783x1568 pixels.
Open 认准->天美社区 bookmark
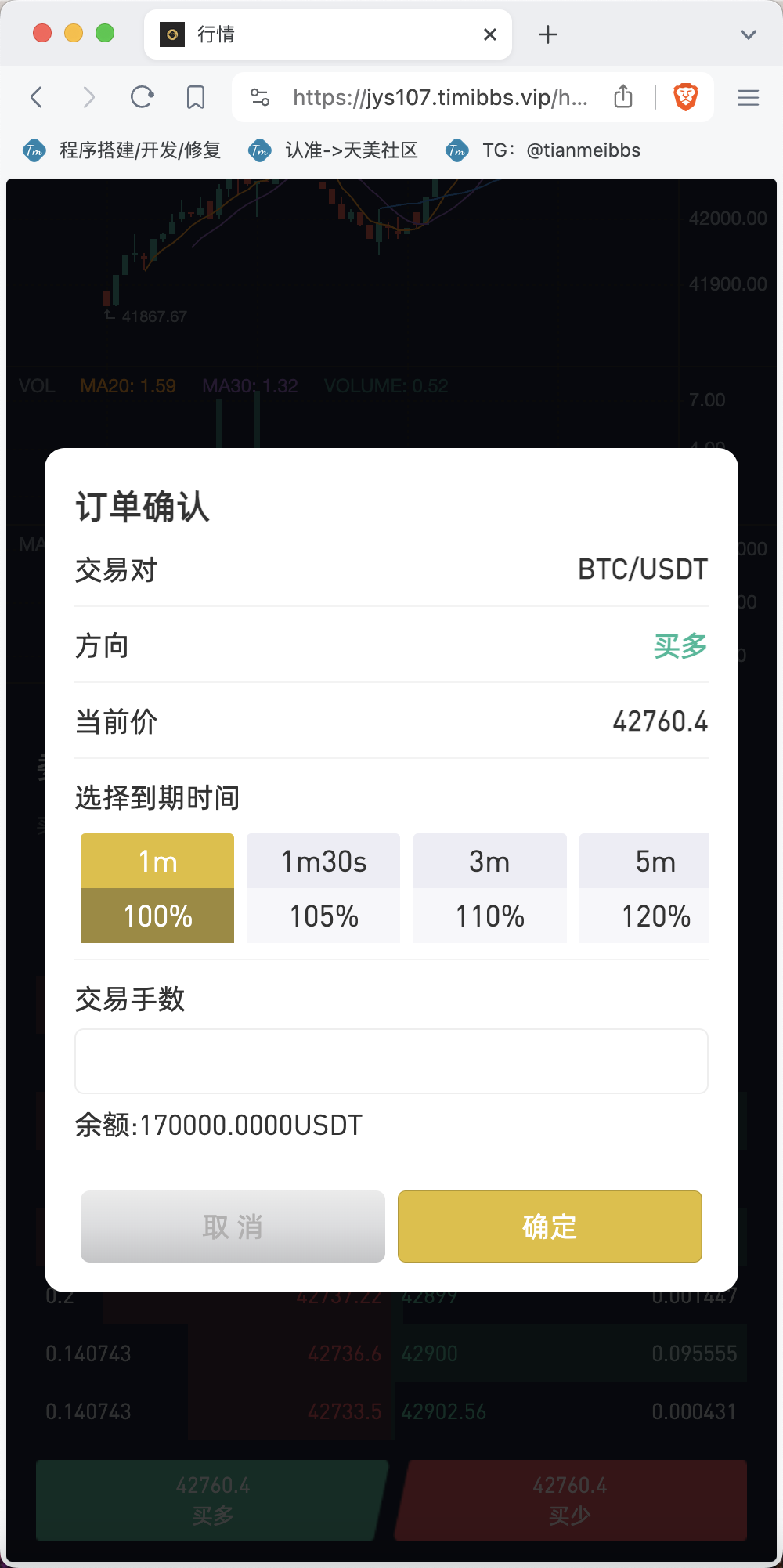334,150
